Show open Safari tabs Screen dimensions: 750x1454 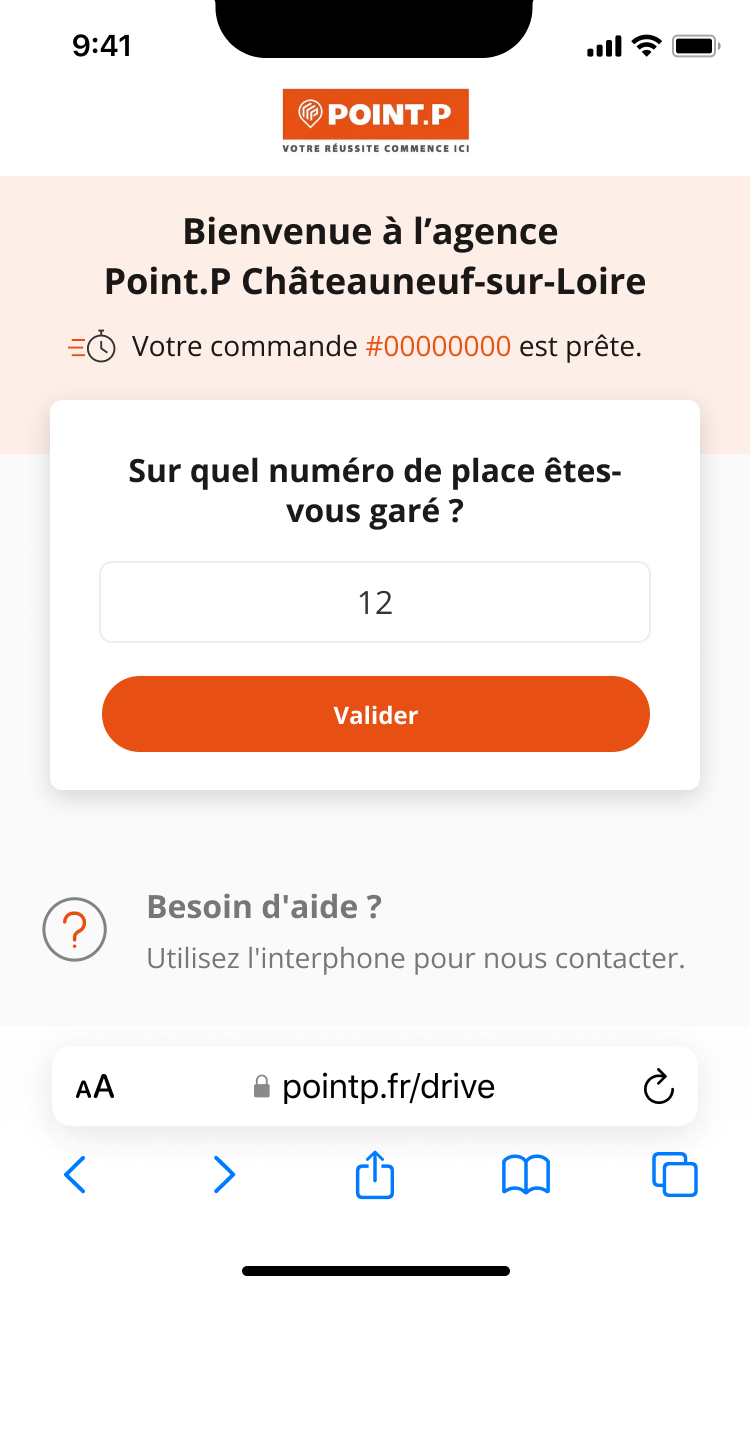(x=675, y=1175)
